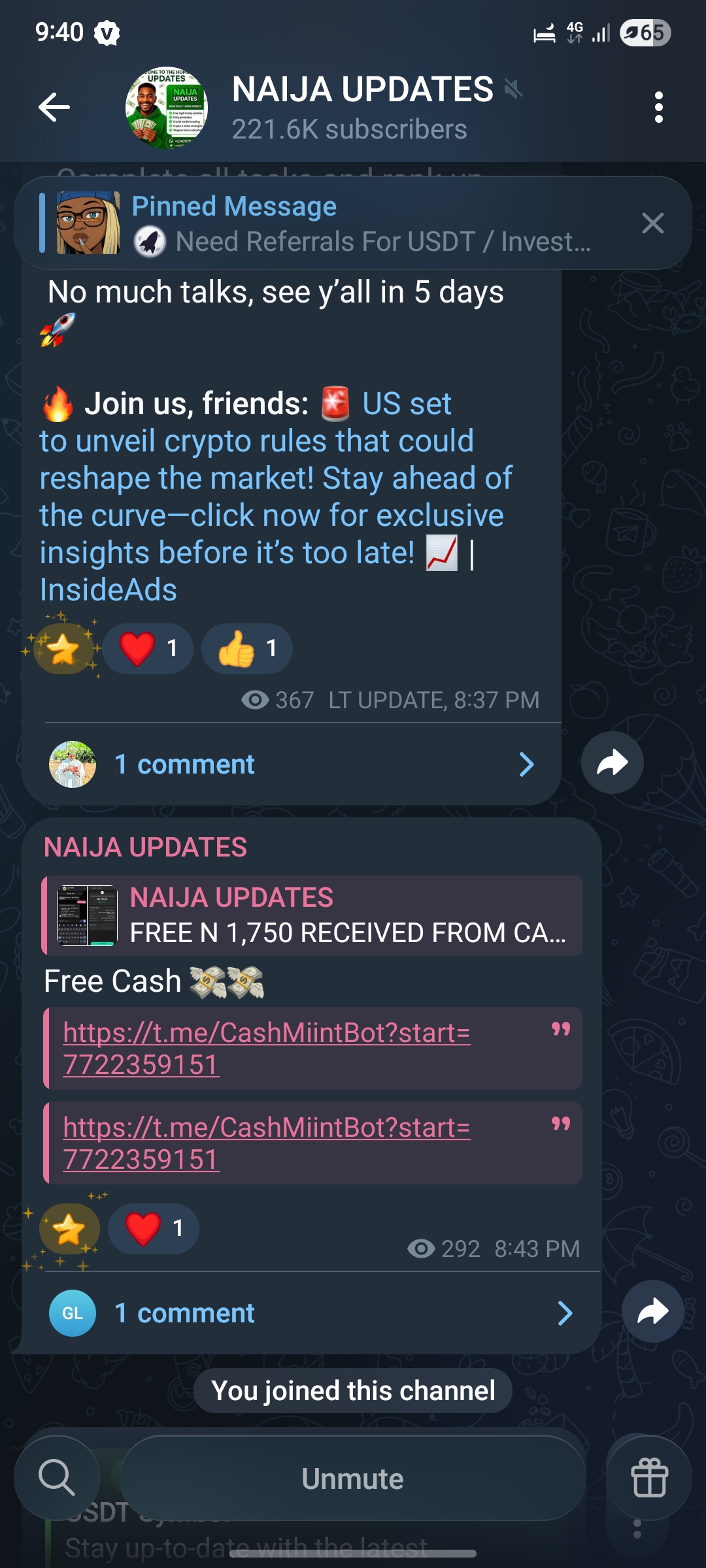Screen dimensions: 706x1568
Task: Open the gift button
Action: pyautogui.click(x=648, y=1478)
